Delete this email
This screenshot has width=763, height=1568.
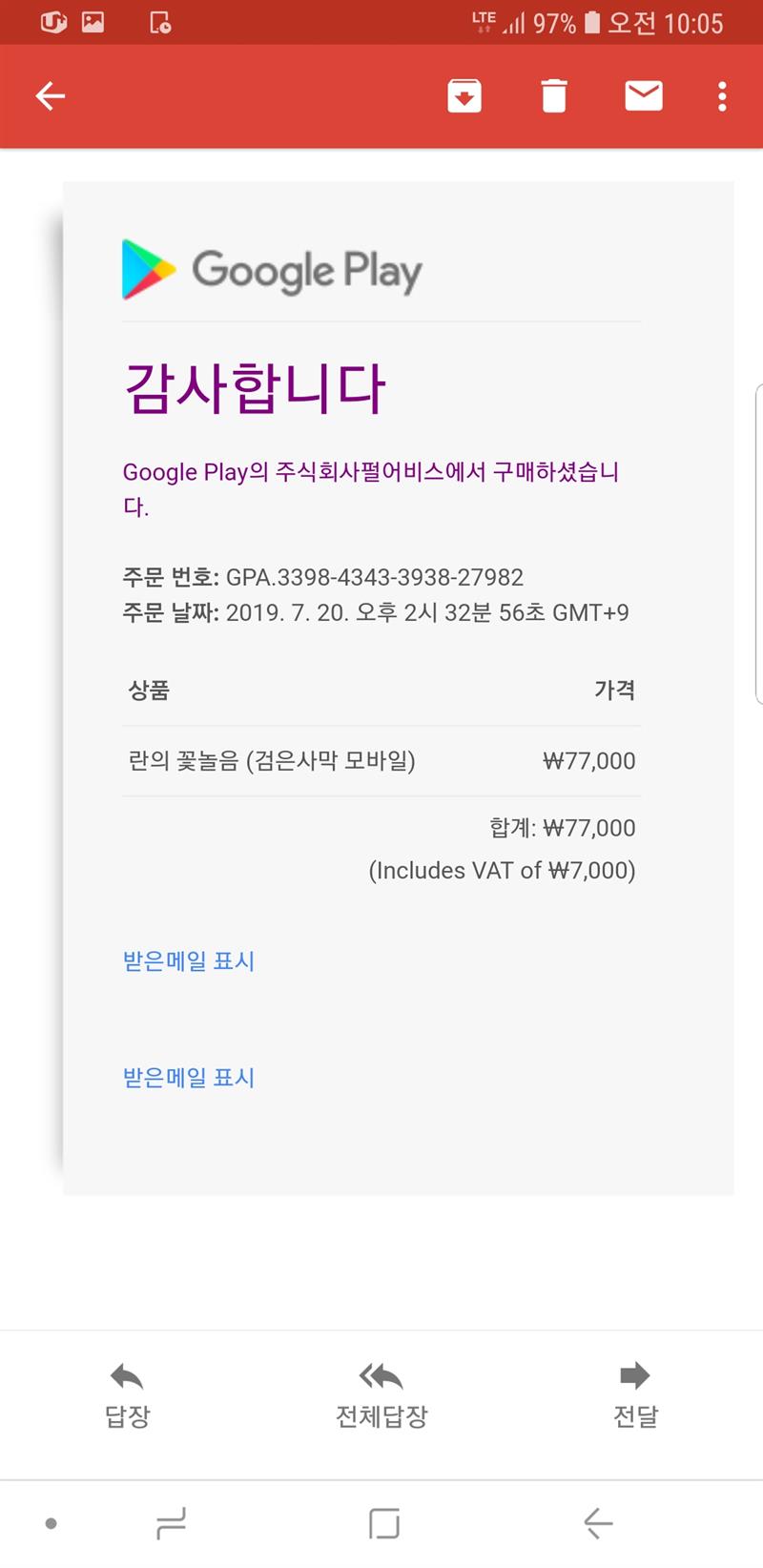(554, 95)
